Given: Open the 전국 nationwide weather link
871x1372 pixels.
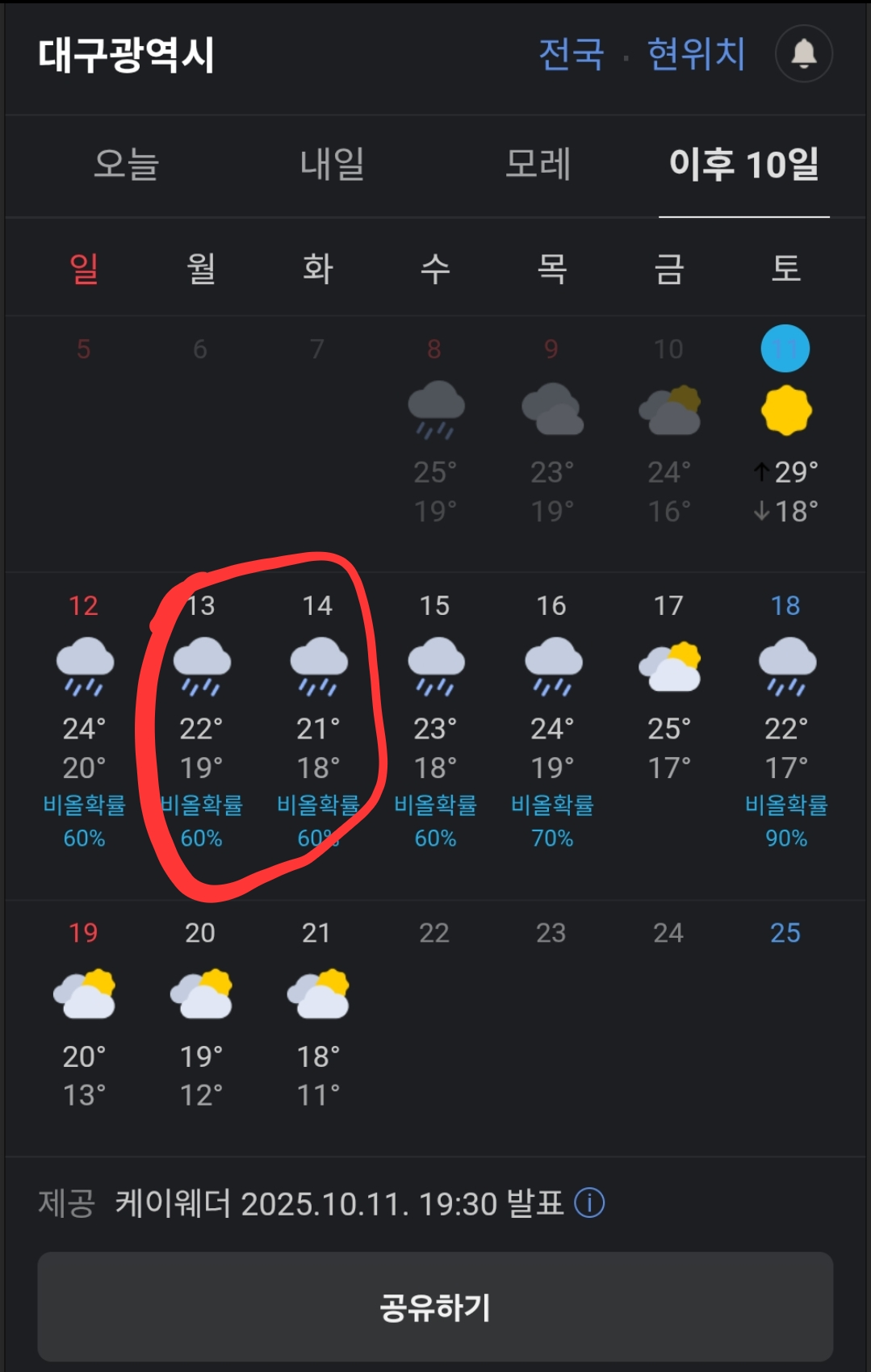Looking at the screenshot, I should 572,55.
